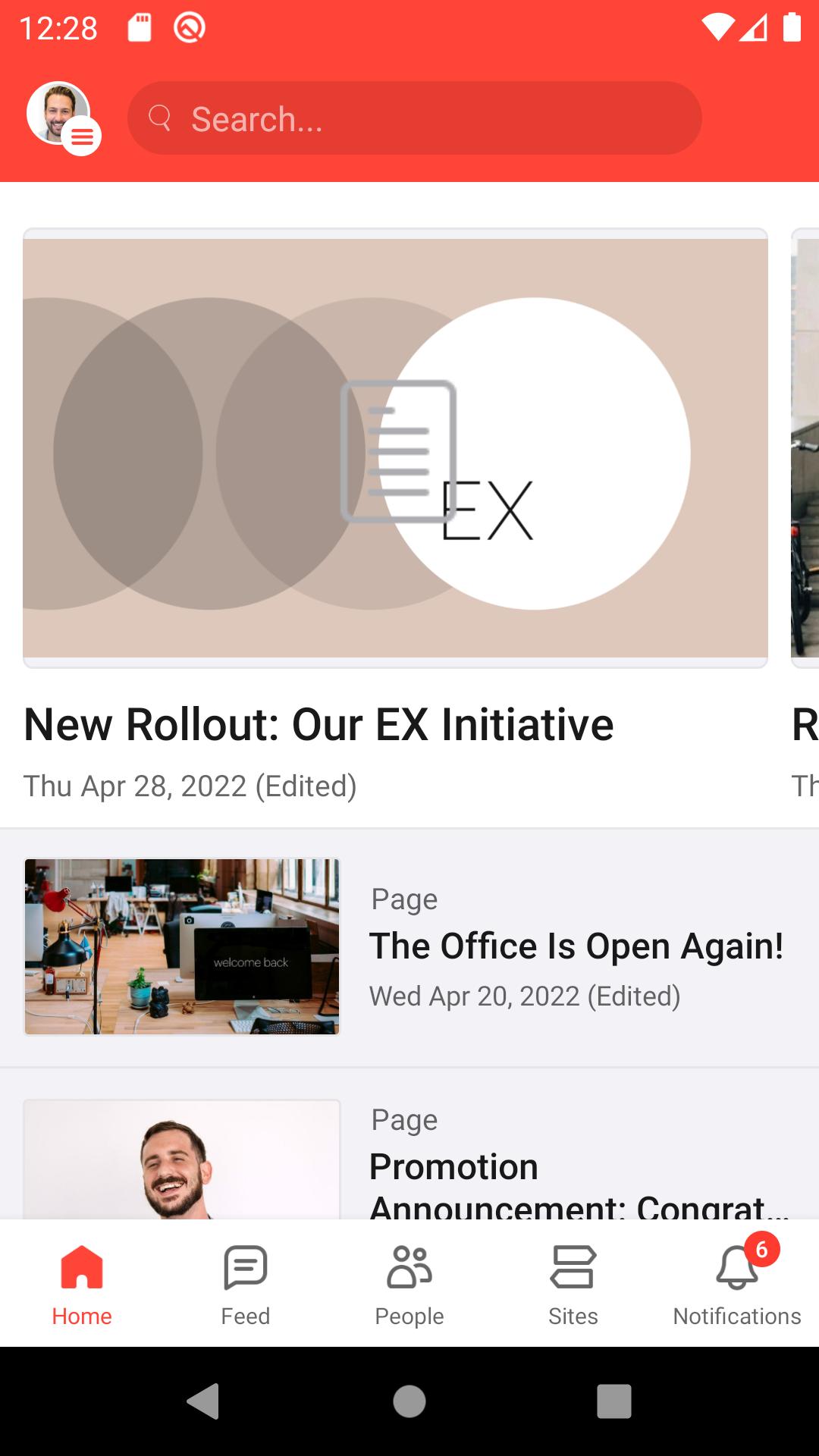Open the Sites tab

click(x=573, y=1283)
